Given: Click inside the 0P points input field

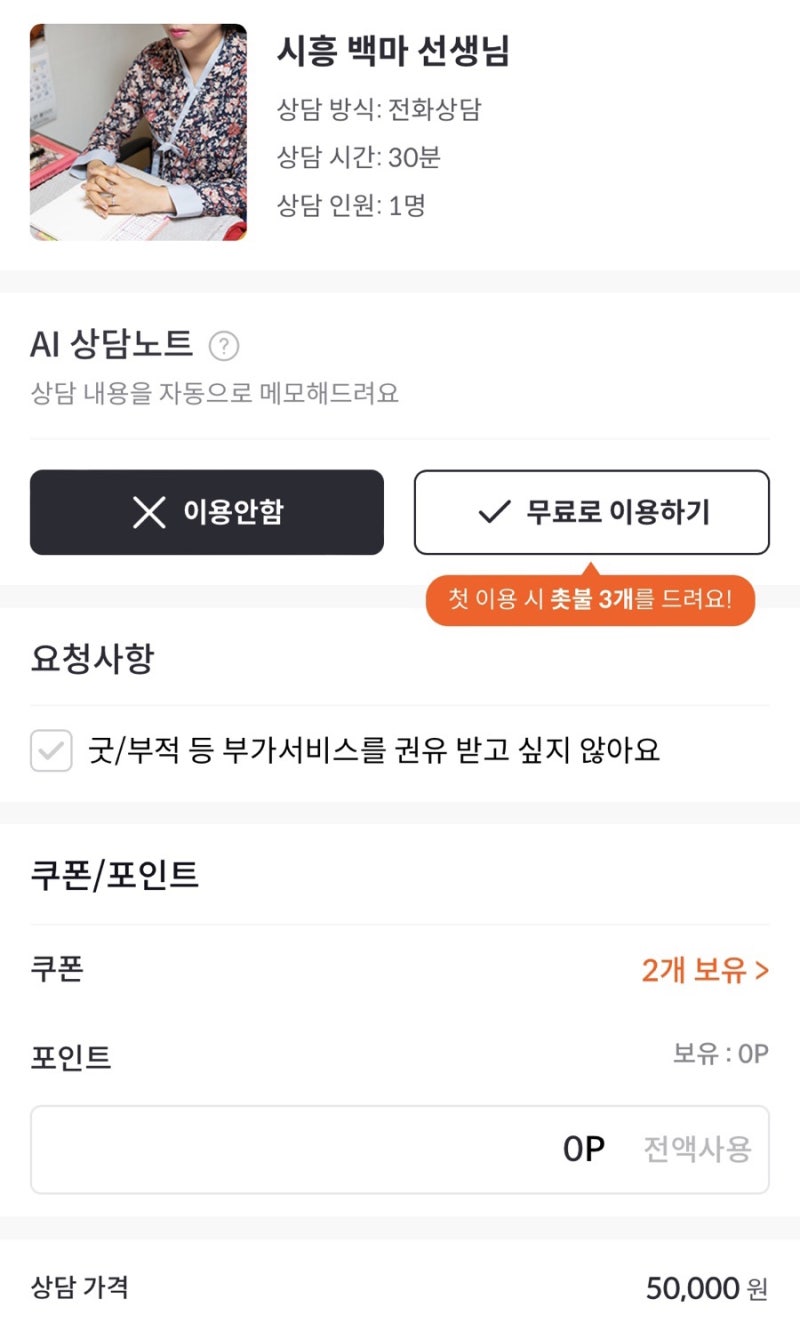Looking at the screenshot, I should tap(400, 1148).
